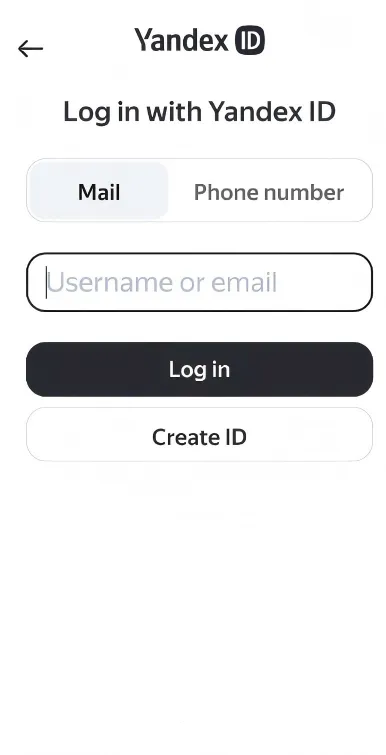Viewport: 386px width, 755px height.
Task: Switch to the Phone number tab
Action: (269, 192)
